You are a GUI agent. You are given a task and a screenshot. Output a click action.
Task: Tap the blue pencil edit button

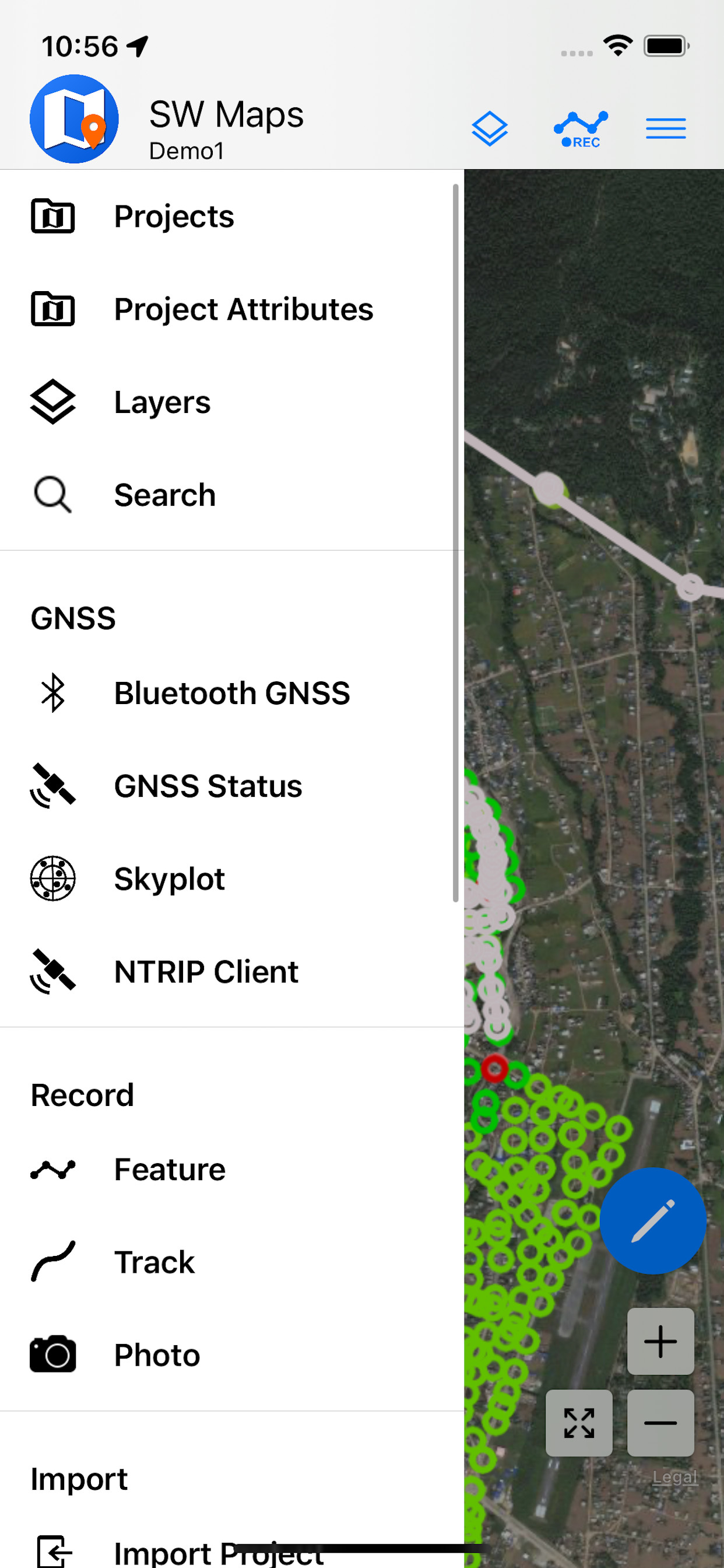653,1220
